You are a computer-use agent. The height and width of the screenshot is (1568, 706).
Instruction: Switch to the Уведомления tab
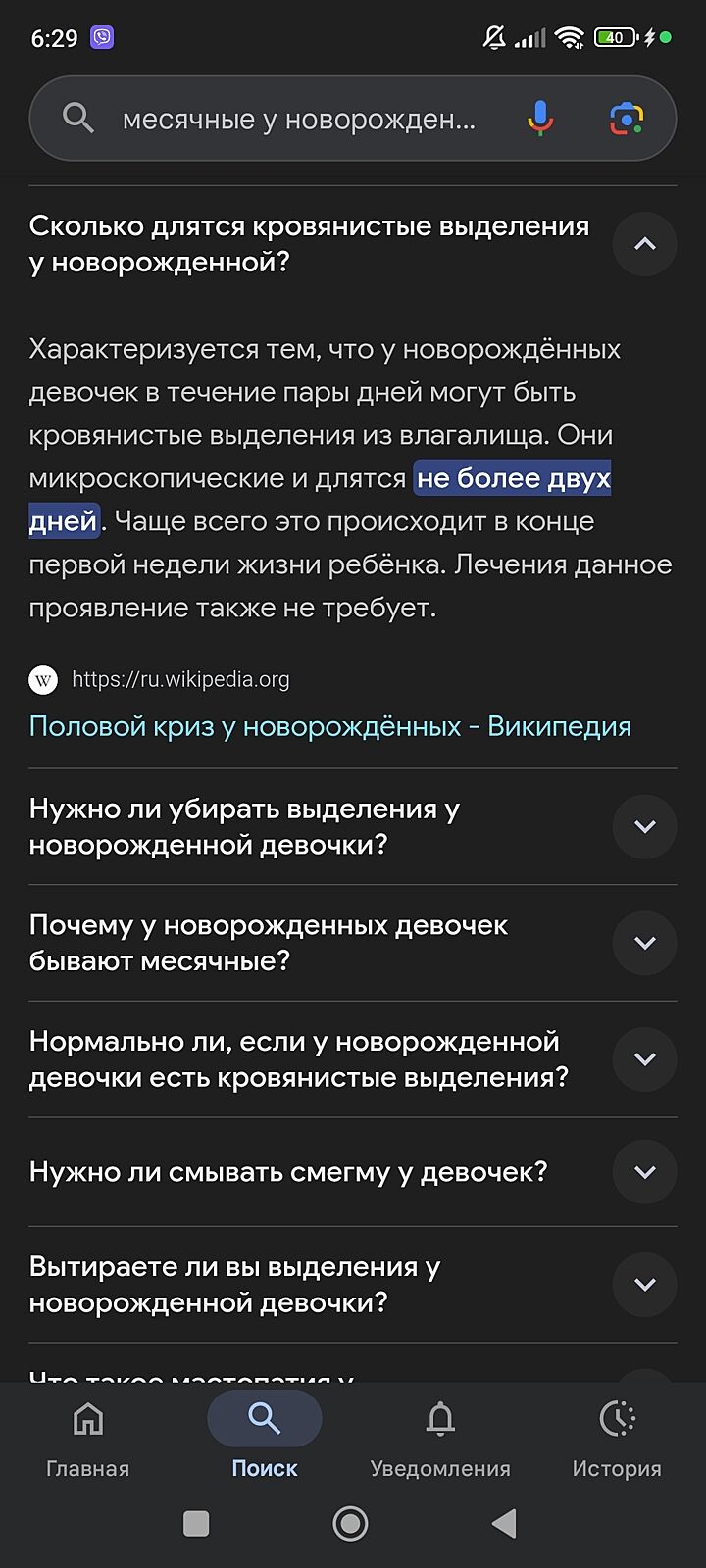(x=440, y=1436)
